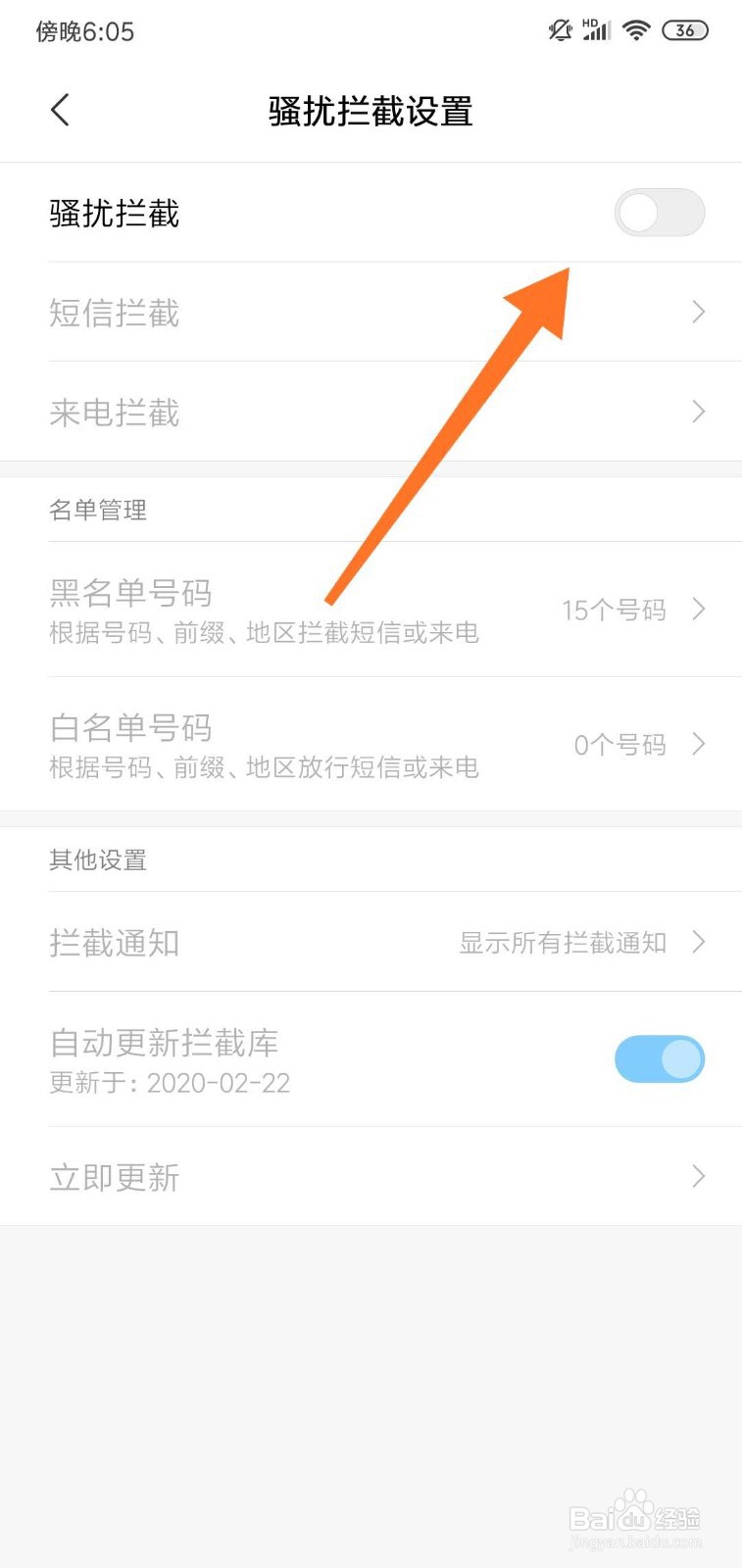Viewport: 742px width, 1568px height.
Task: Disable the 自动更新拦截库 switch
Action: [x=660, y=1059]
